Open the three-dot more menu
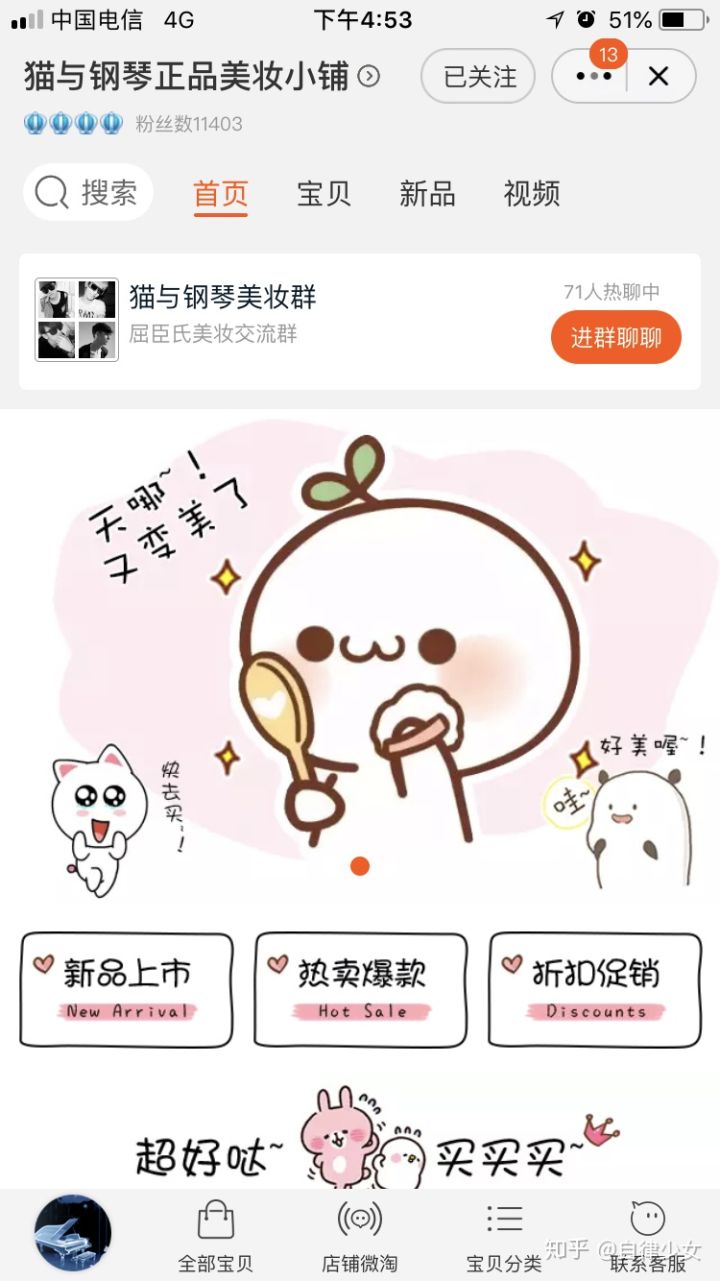The height and width of the screenshot is (1281, 720). click(592, 76)
